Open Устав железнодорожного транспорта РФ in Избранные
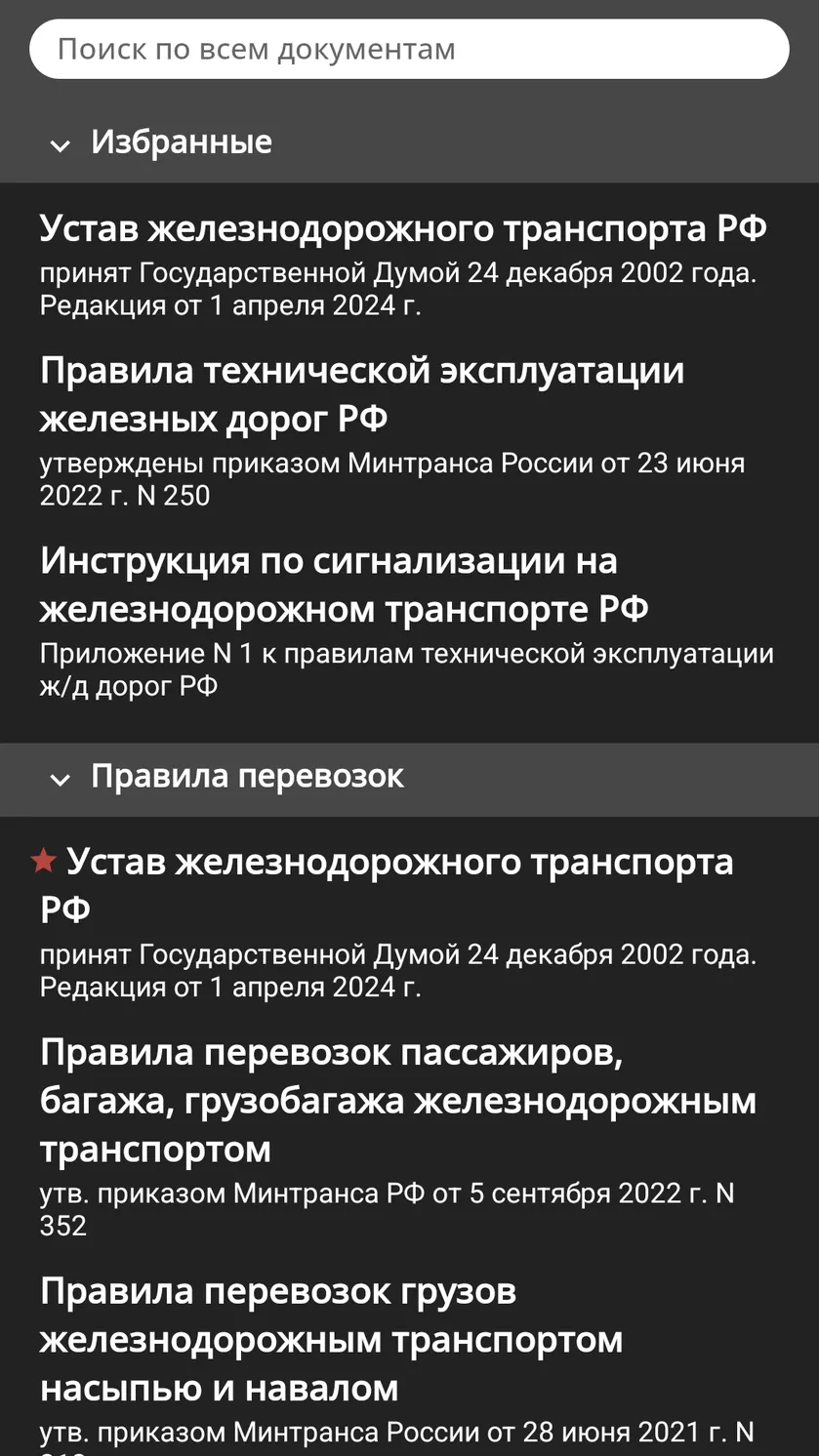The height and width of the screenshot is (1456, 819). (409, 264)
